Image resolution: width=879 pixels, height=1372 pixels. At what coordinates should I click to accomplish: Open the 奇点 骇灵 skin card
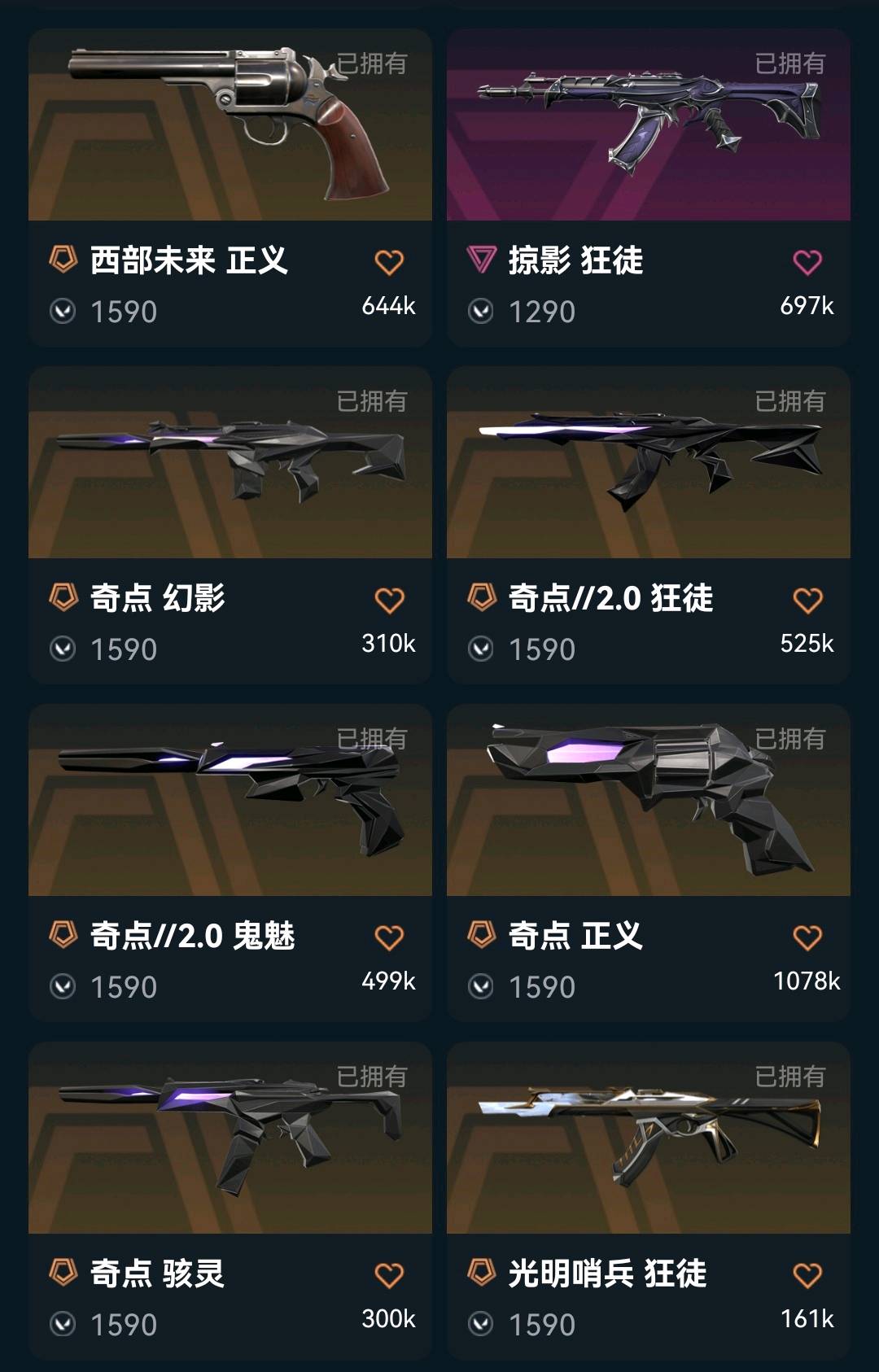[x=230, y=1139]
